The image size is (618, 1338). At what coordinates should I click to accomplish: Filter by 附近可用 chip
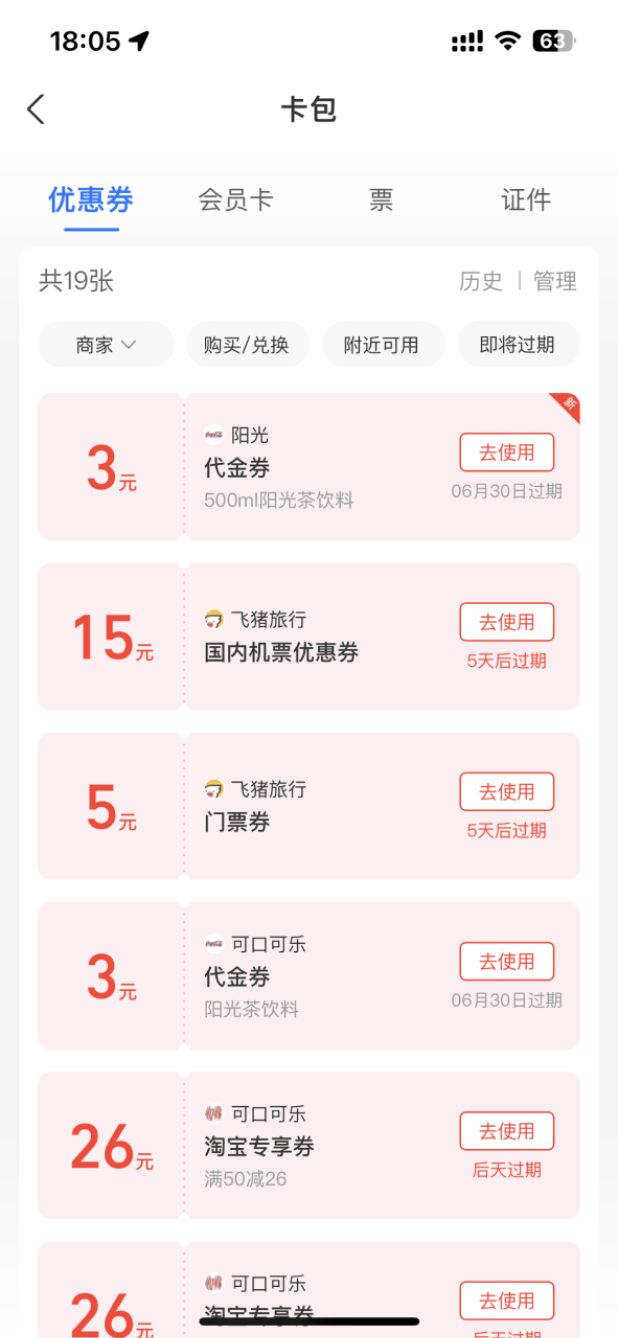381,345
